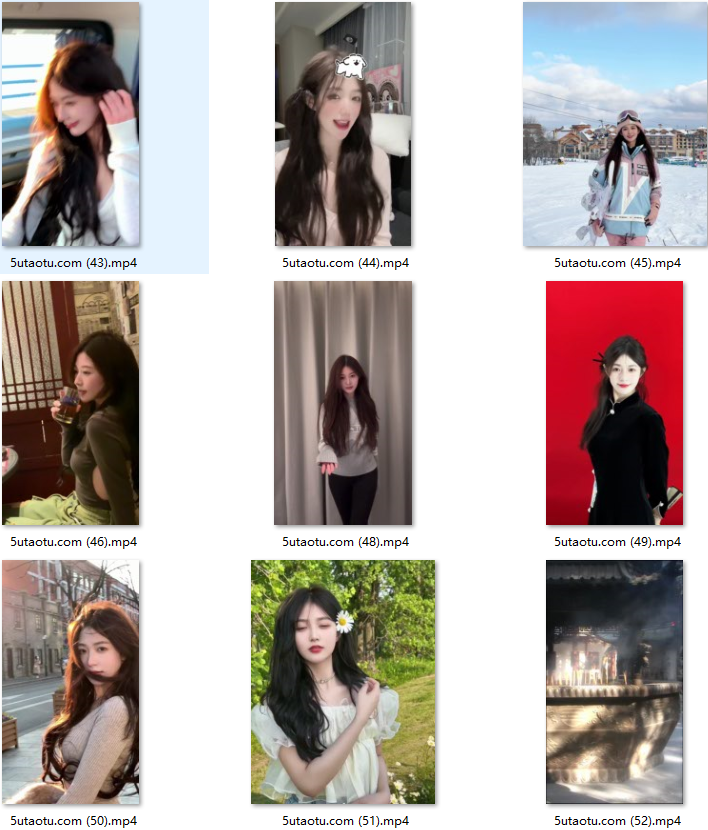This screenshot has width=708, height=830.
Task: Open the 5utaotu.com (48).mp4 clip
Action: (343, 403)
